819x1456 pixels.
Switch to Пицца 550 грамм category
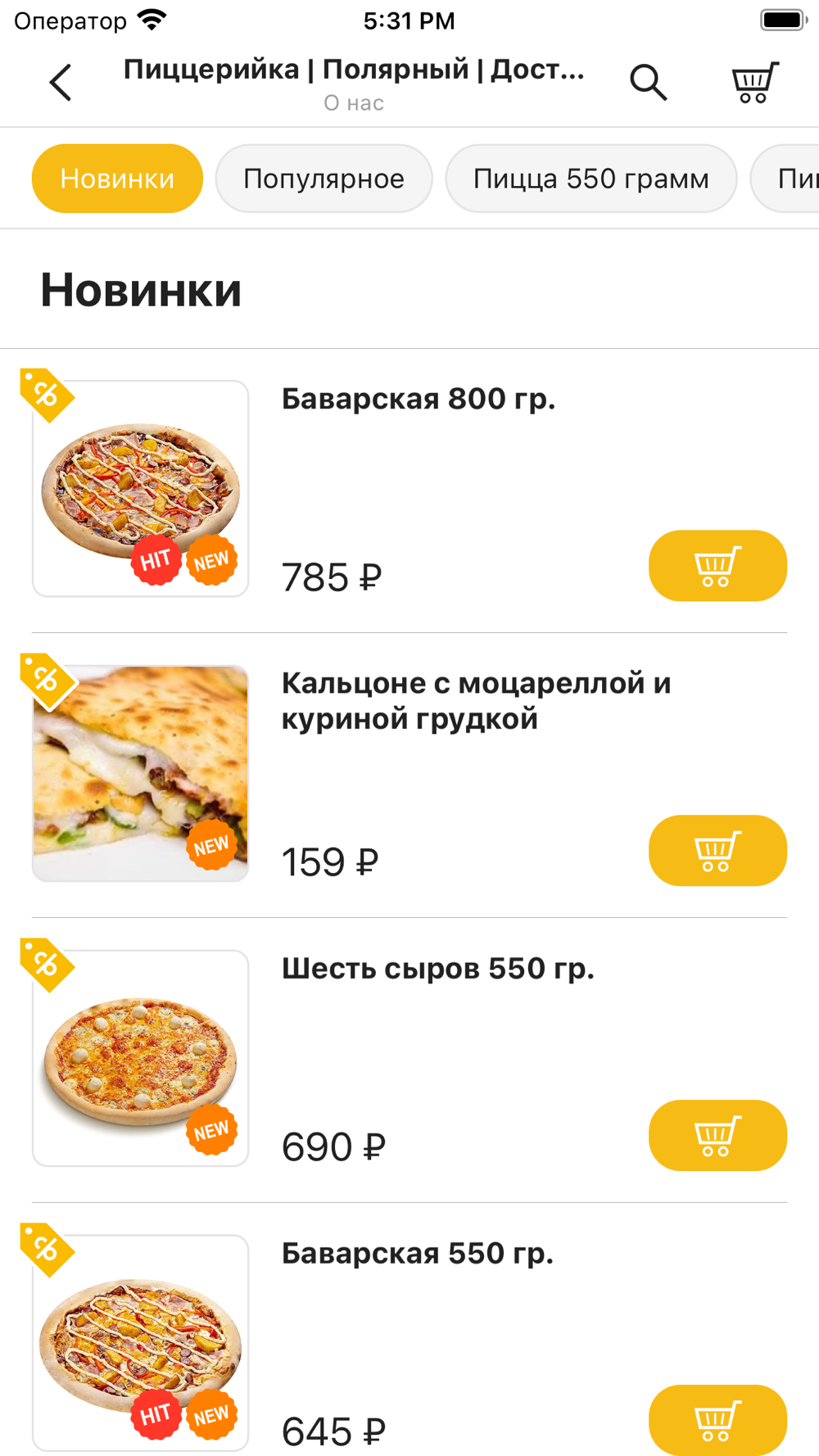point(590,179)
